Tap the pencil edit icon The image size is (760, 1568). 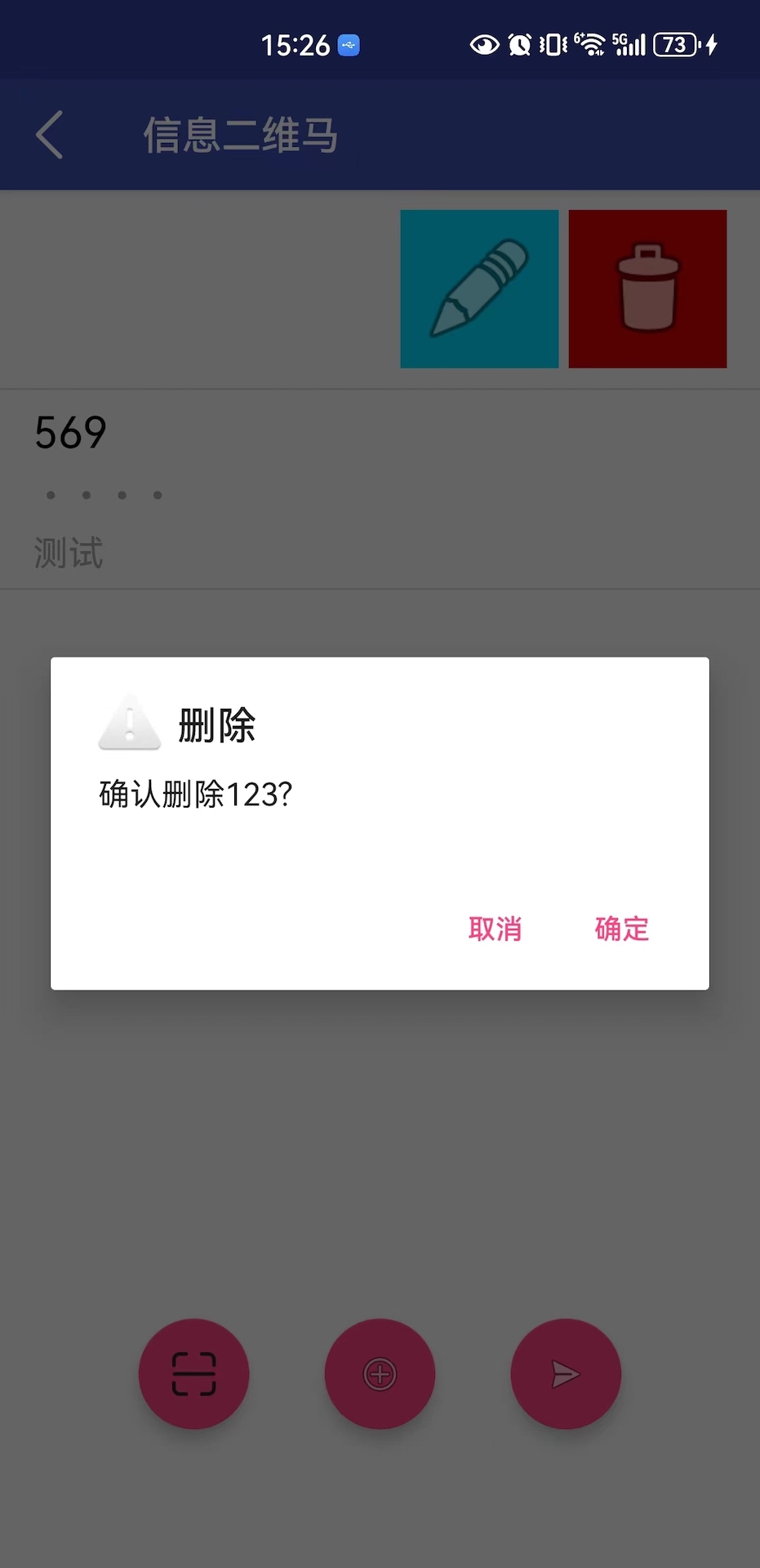pos(479,288)
